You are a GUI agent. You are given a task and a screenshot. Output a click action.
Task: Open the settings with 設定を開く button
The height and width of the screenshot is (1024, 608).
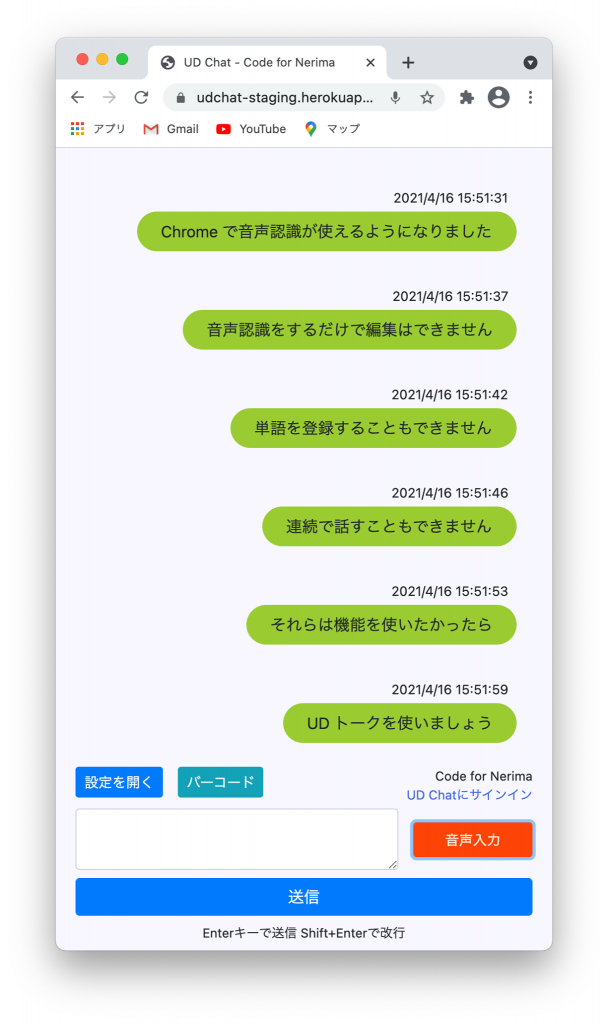click(x=119, y=782)
